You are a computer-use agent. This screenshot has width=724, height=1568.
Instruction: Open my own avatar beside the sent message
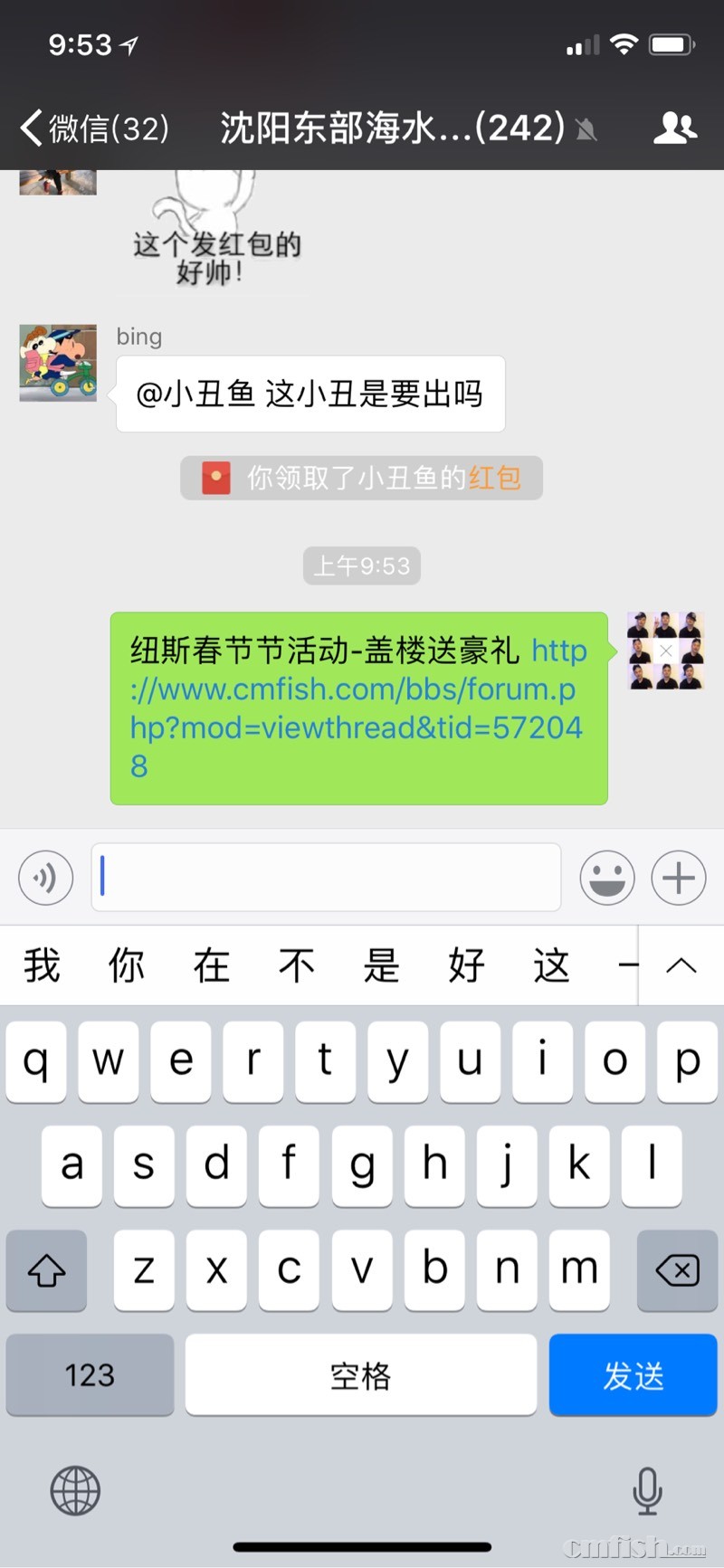click(x=665, y=651)
